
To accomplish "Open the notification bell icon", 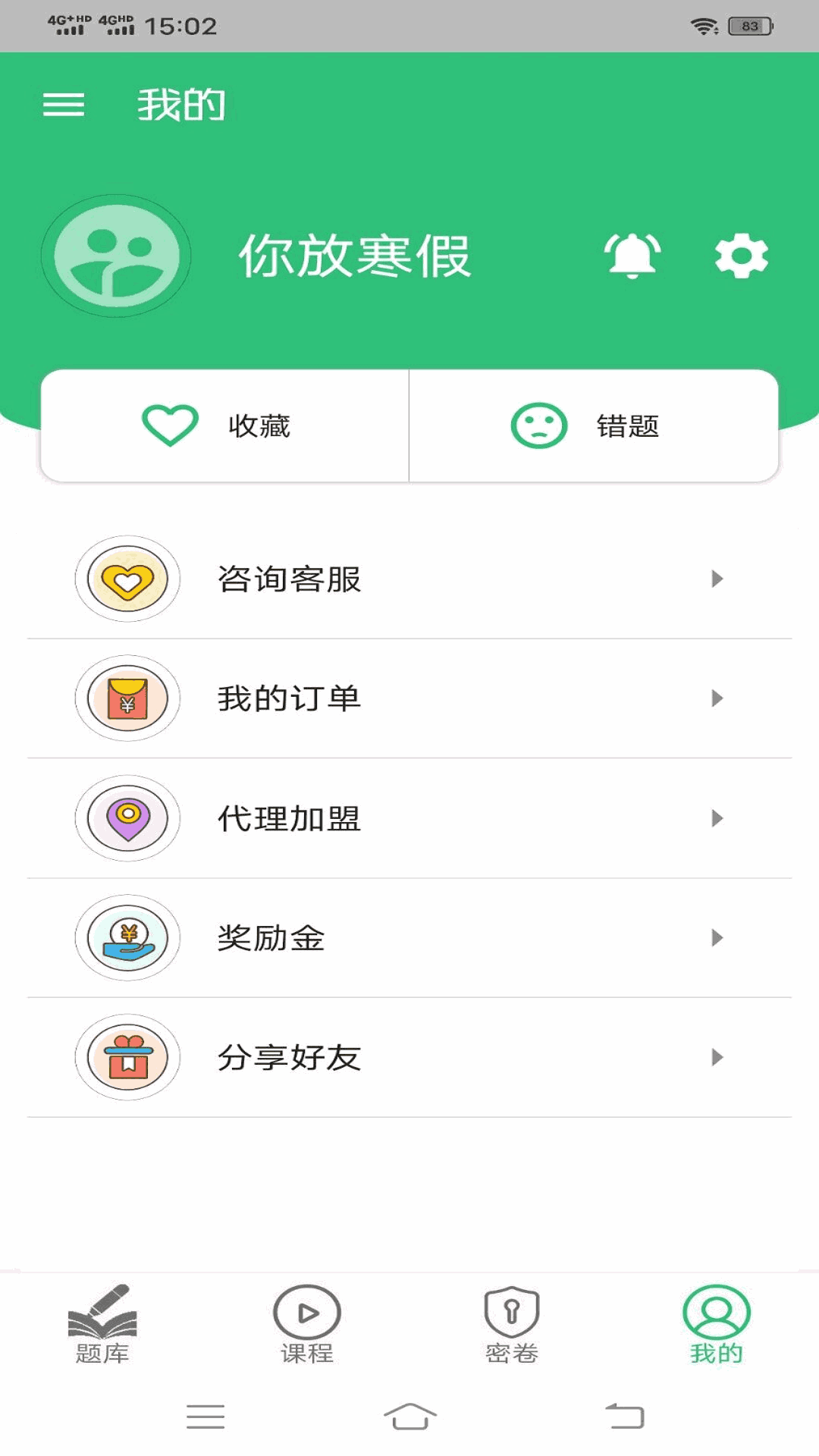I will pos(633,256).
